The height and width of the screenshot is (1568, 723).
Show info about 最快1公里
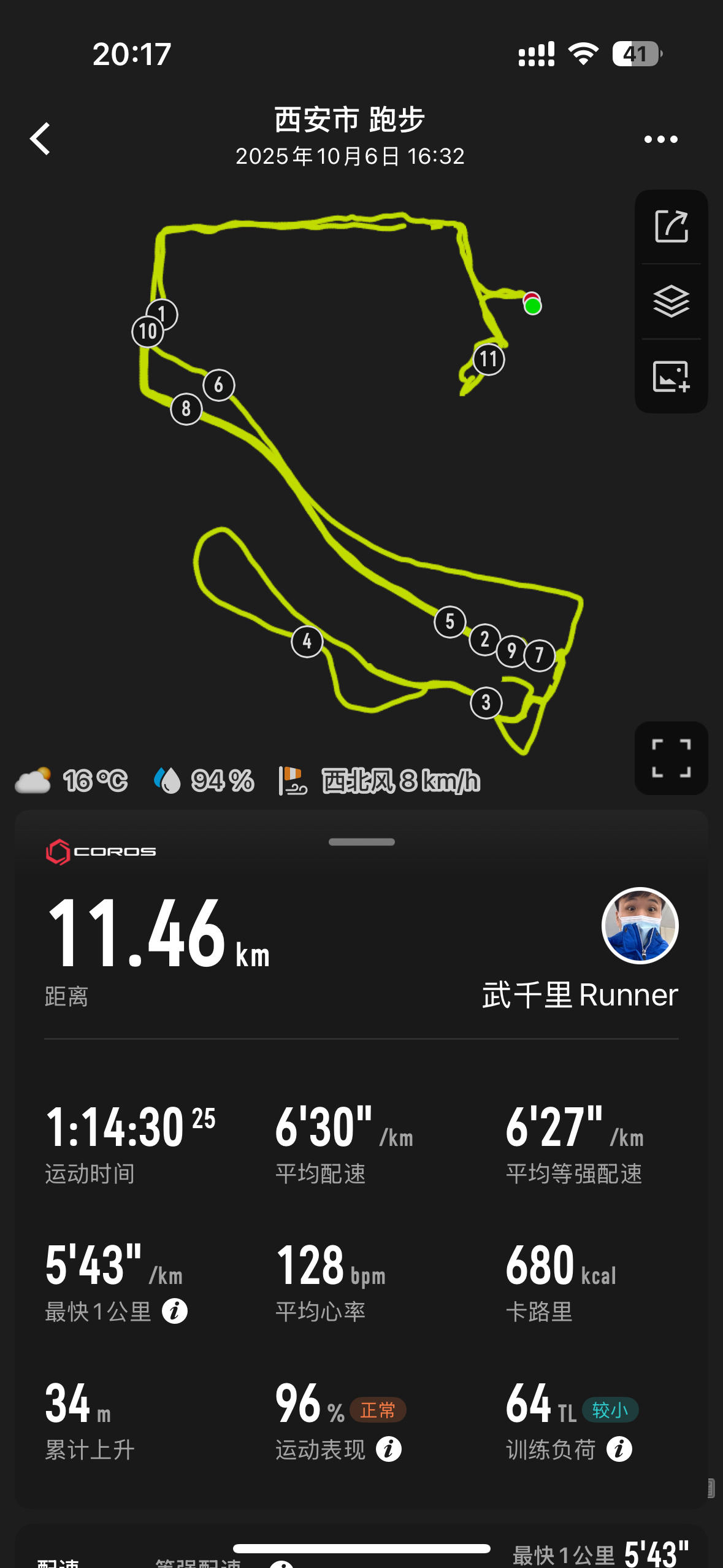click(175, 1312)
